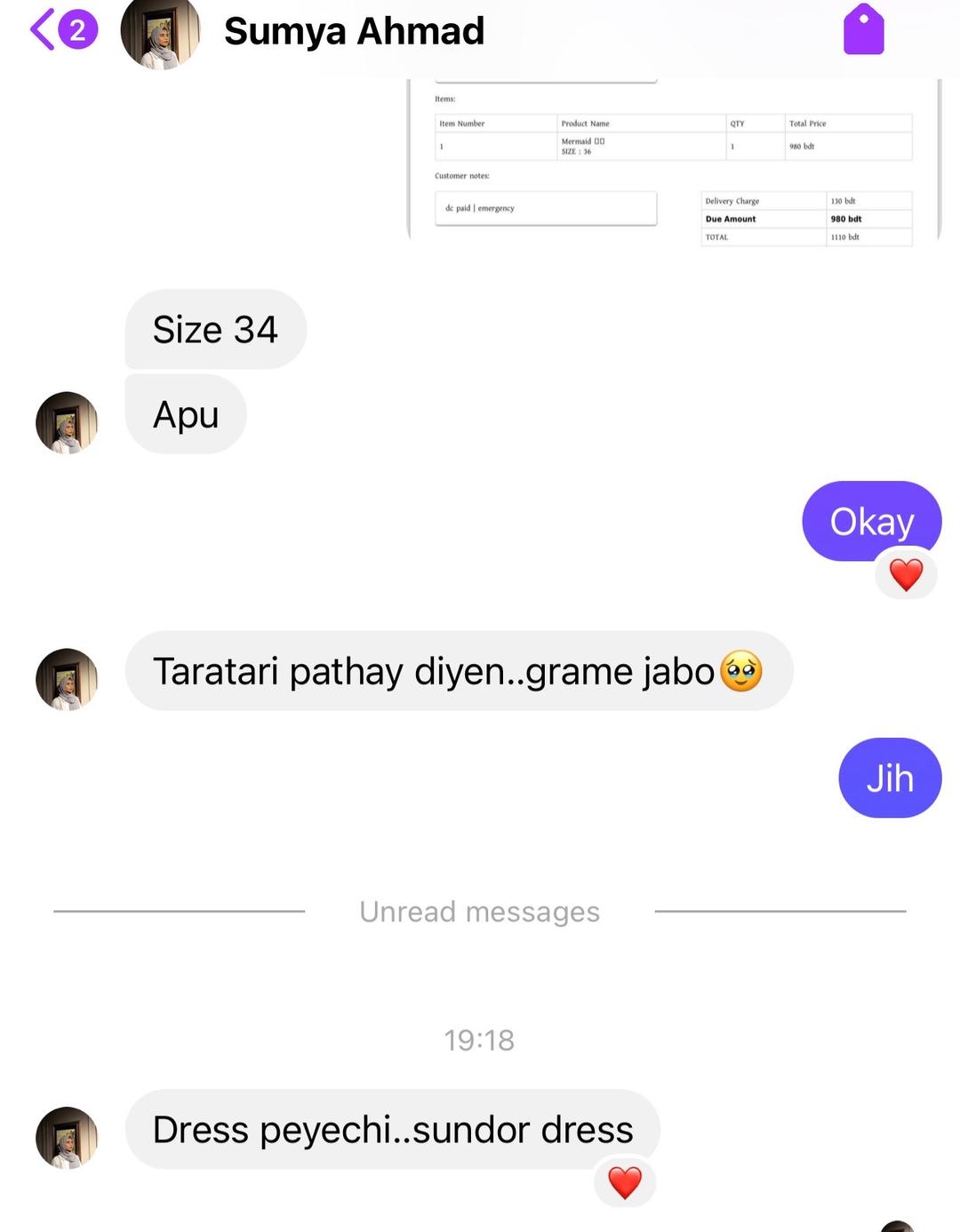Viewport: 960px width, 1232px height.
Task: React to the 'Jih' message bubble
Action: [889, 778]
